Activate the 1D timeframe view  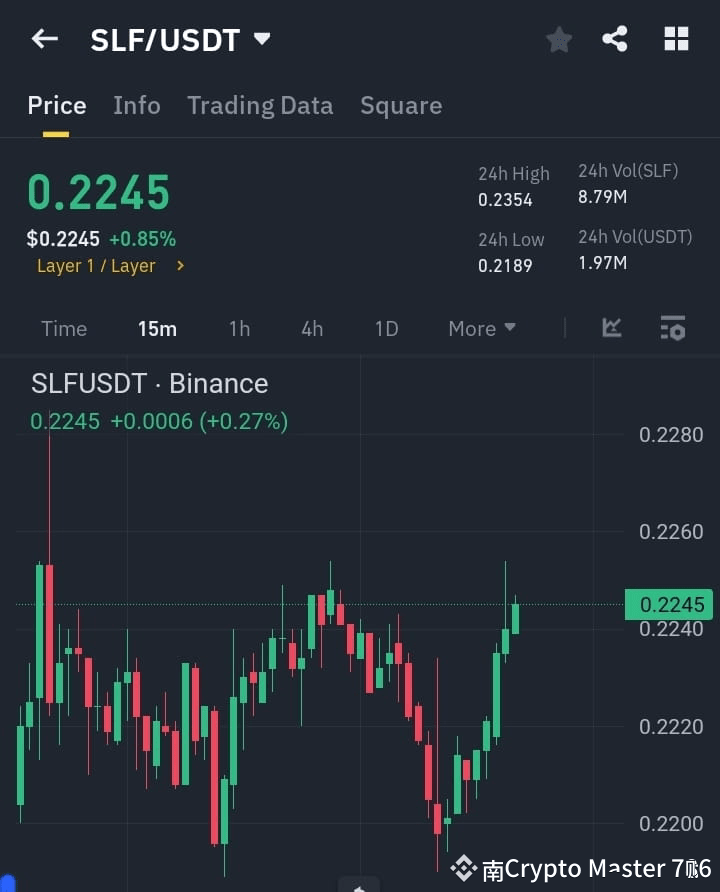[386, 328]
